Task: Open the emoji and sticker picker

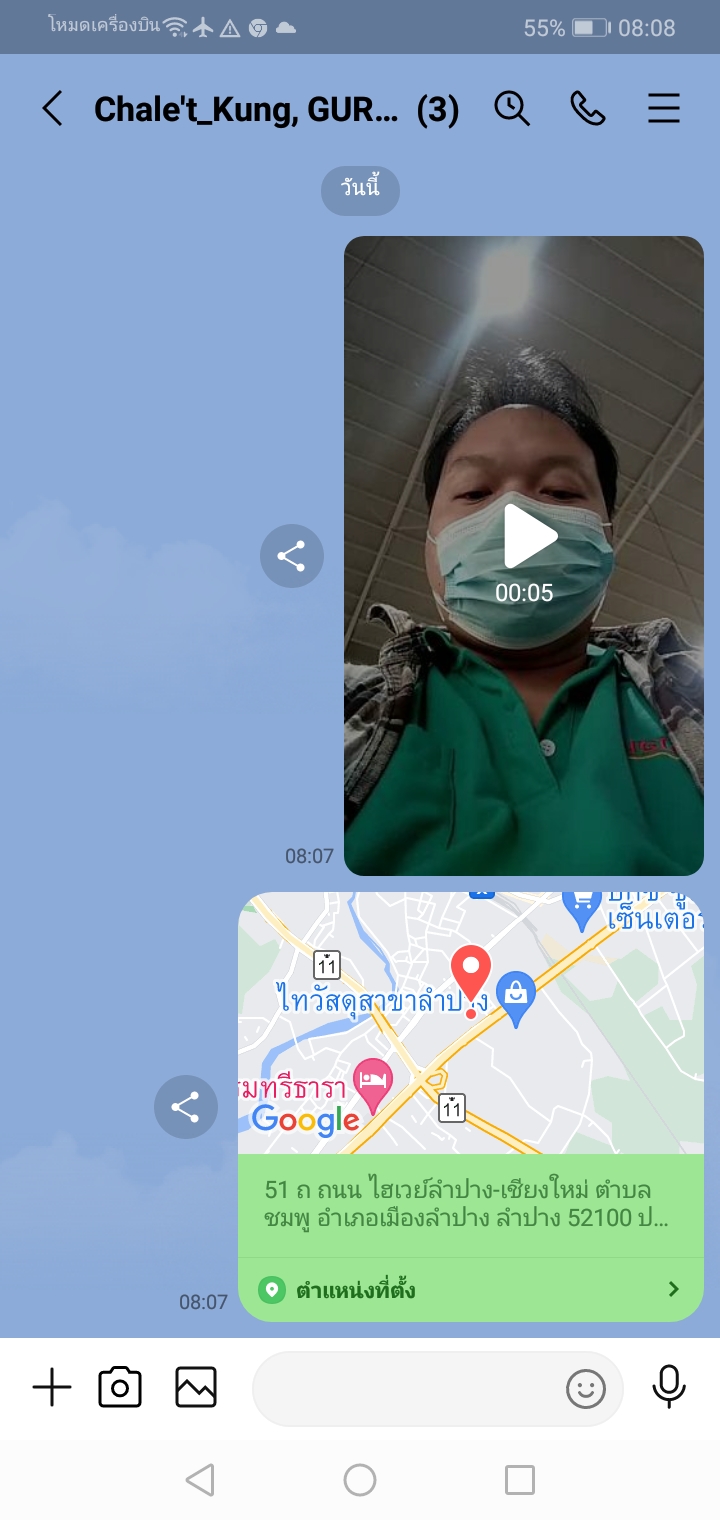Action: (x=586, y=1388)
